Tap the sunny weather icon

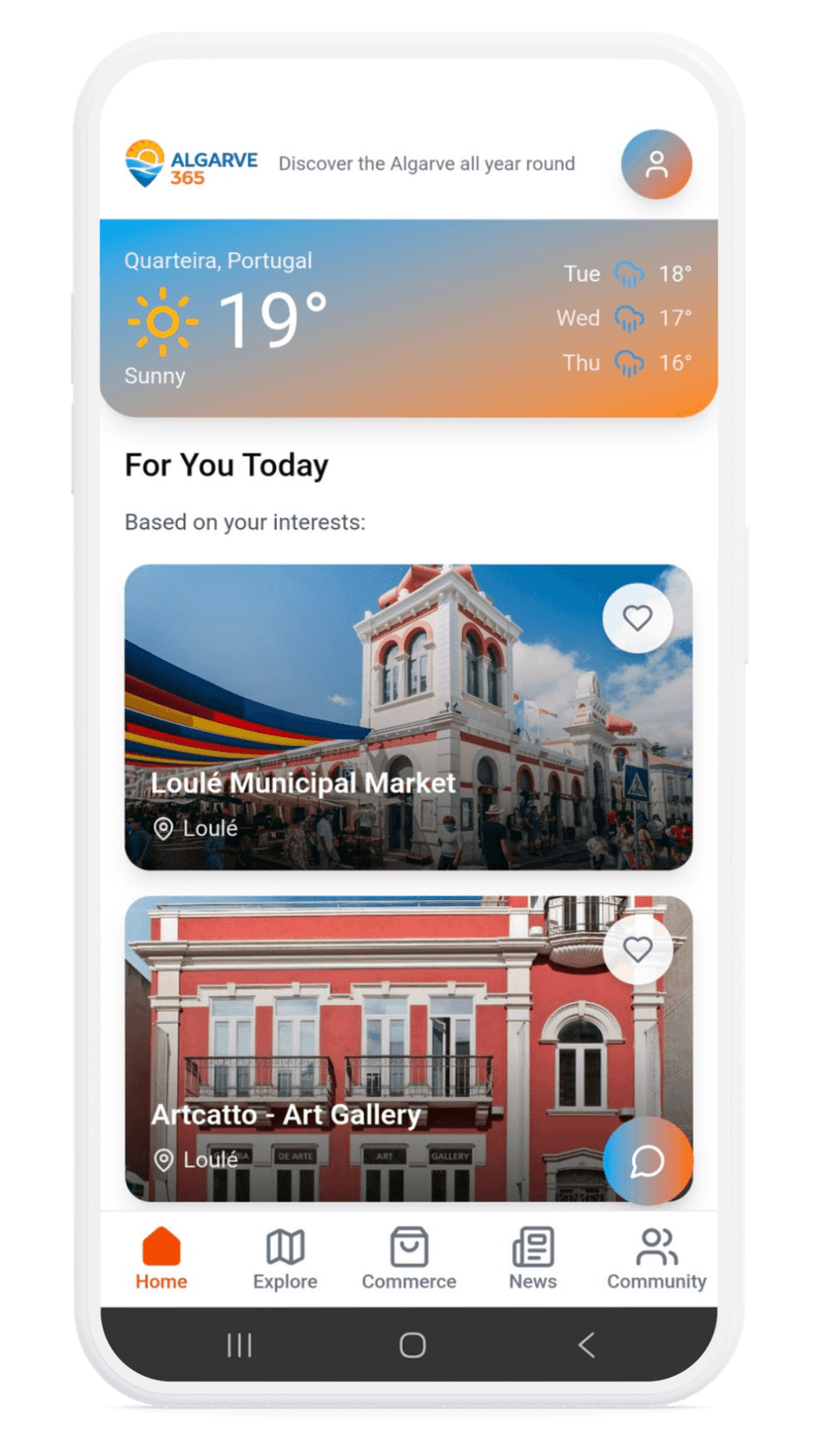(163, 320)
